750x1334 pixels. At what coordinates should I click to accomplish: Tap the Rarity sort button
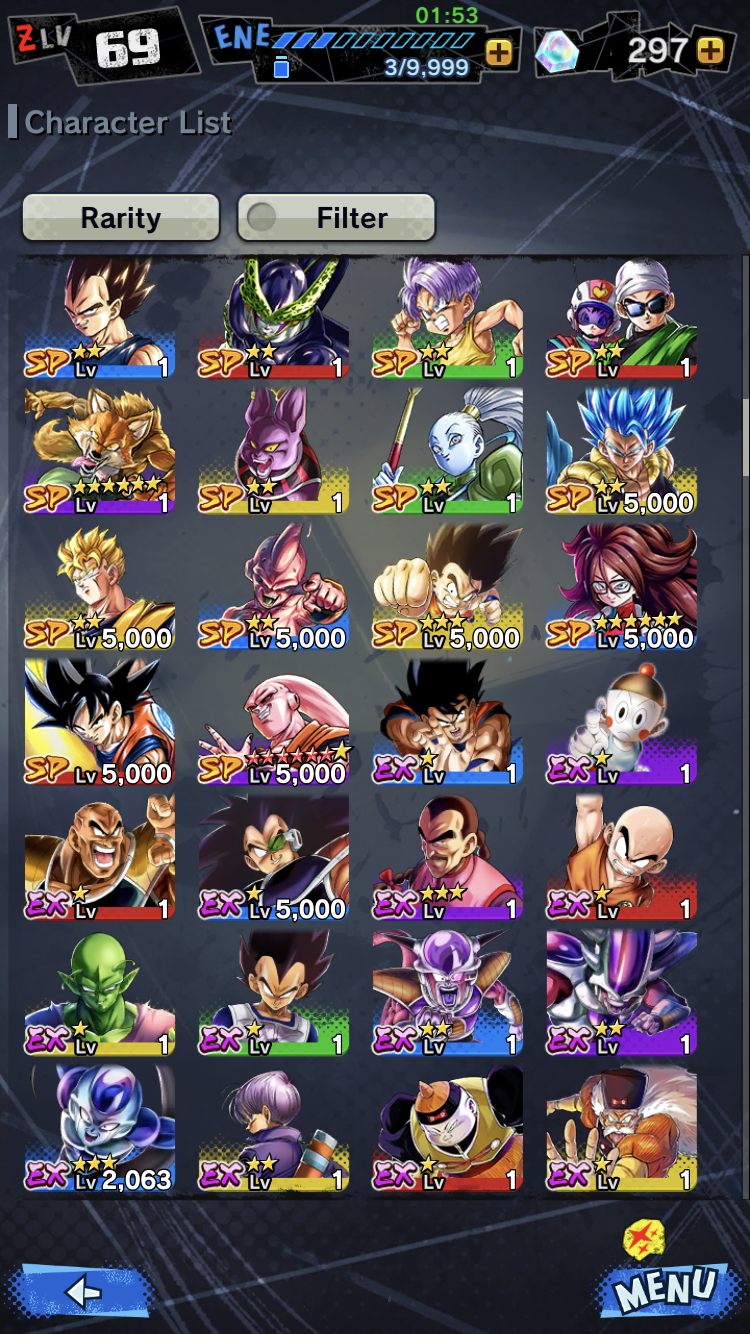pos(121,218)
